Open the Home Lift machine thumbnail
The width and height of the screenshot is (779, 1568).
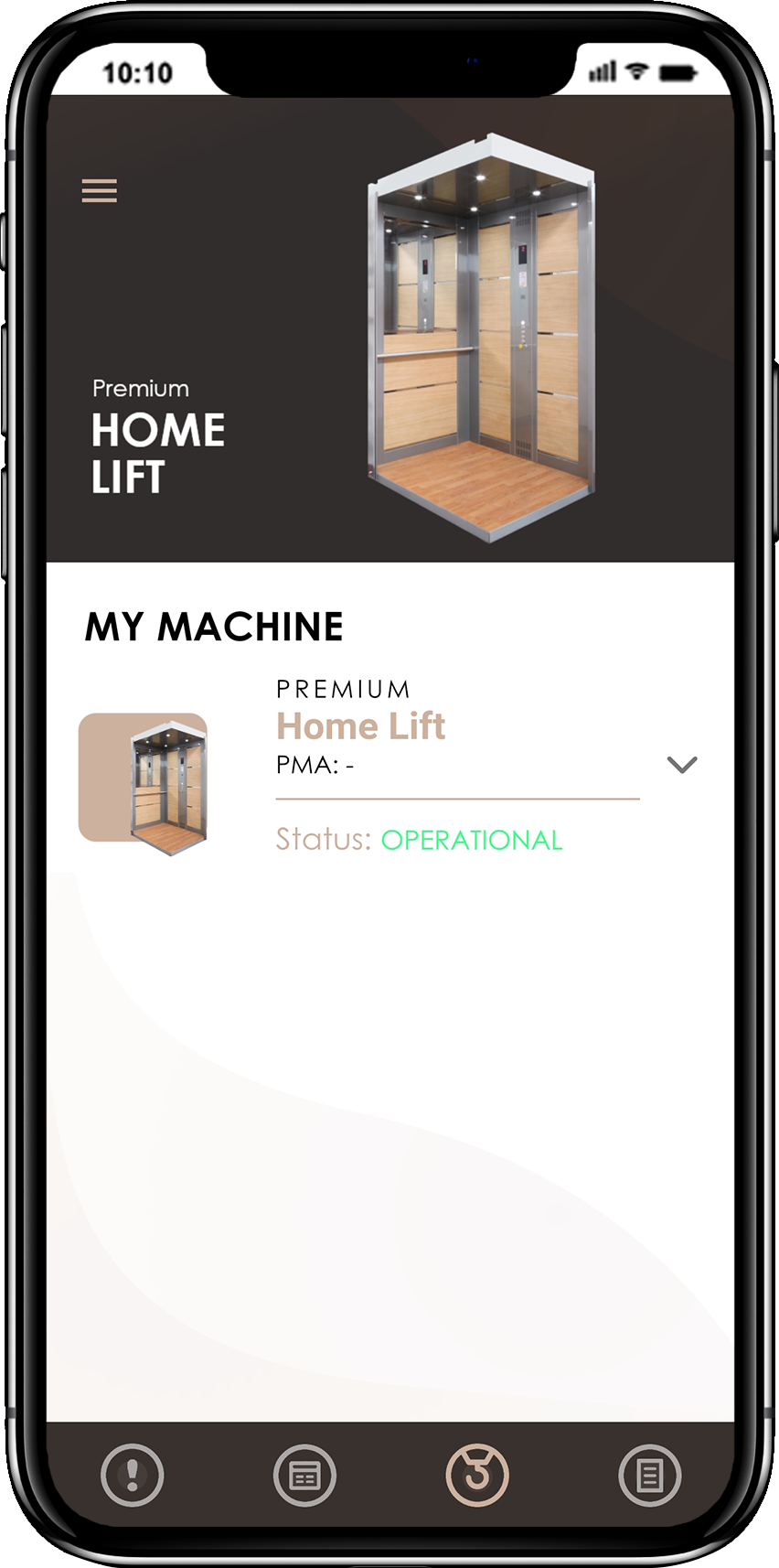[144, 782]
